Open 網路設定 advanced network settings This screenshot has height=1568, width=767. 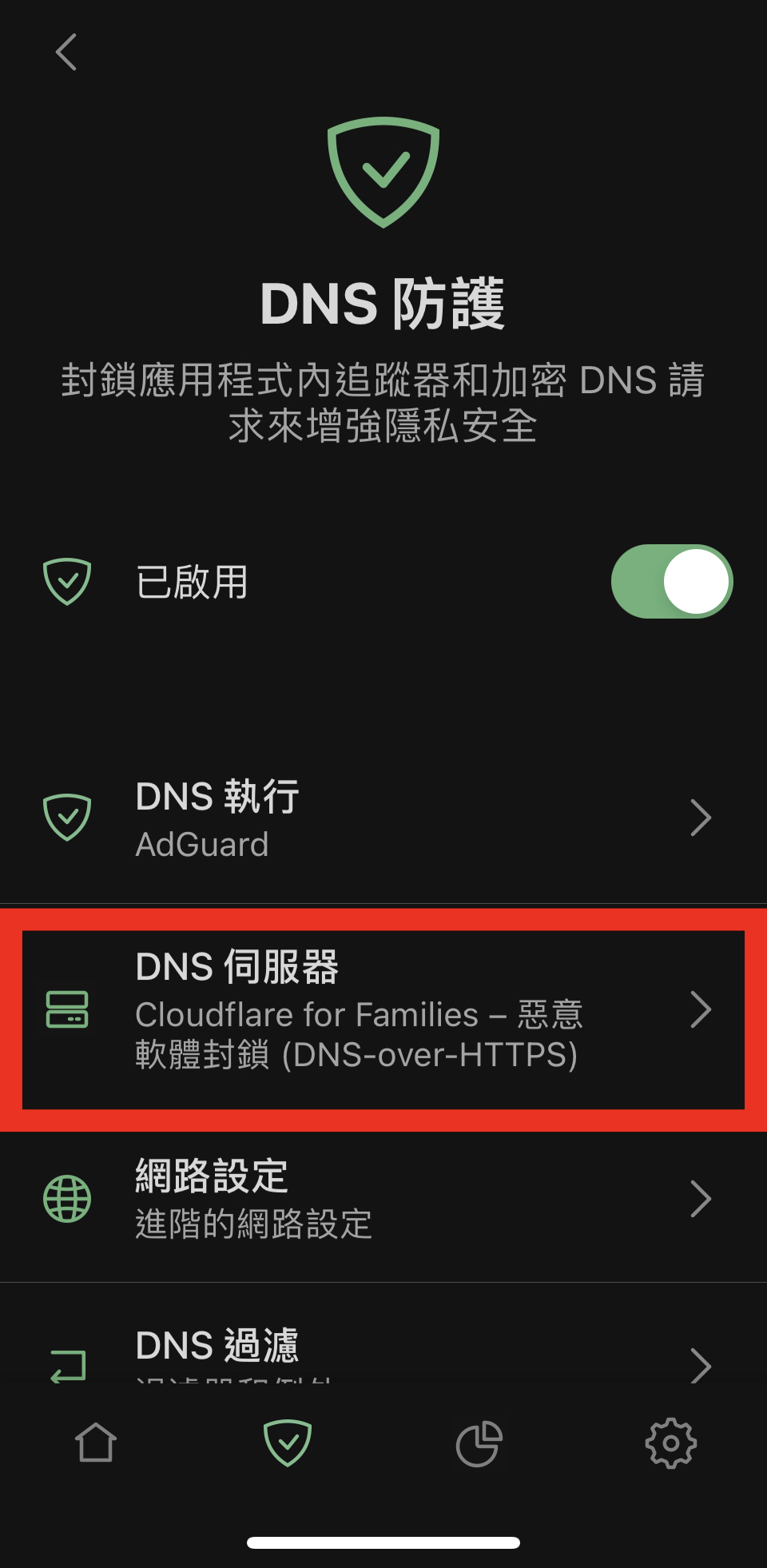(383, 1199)
